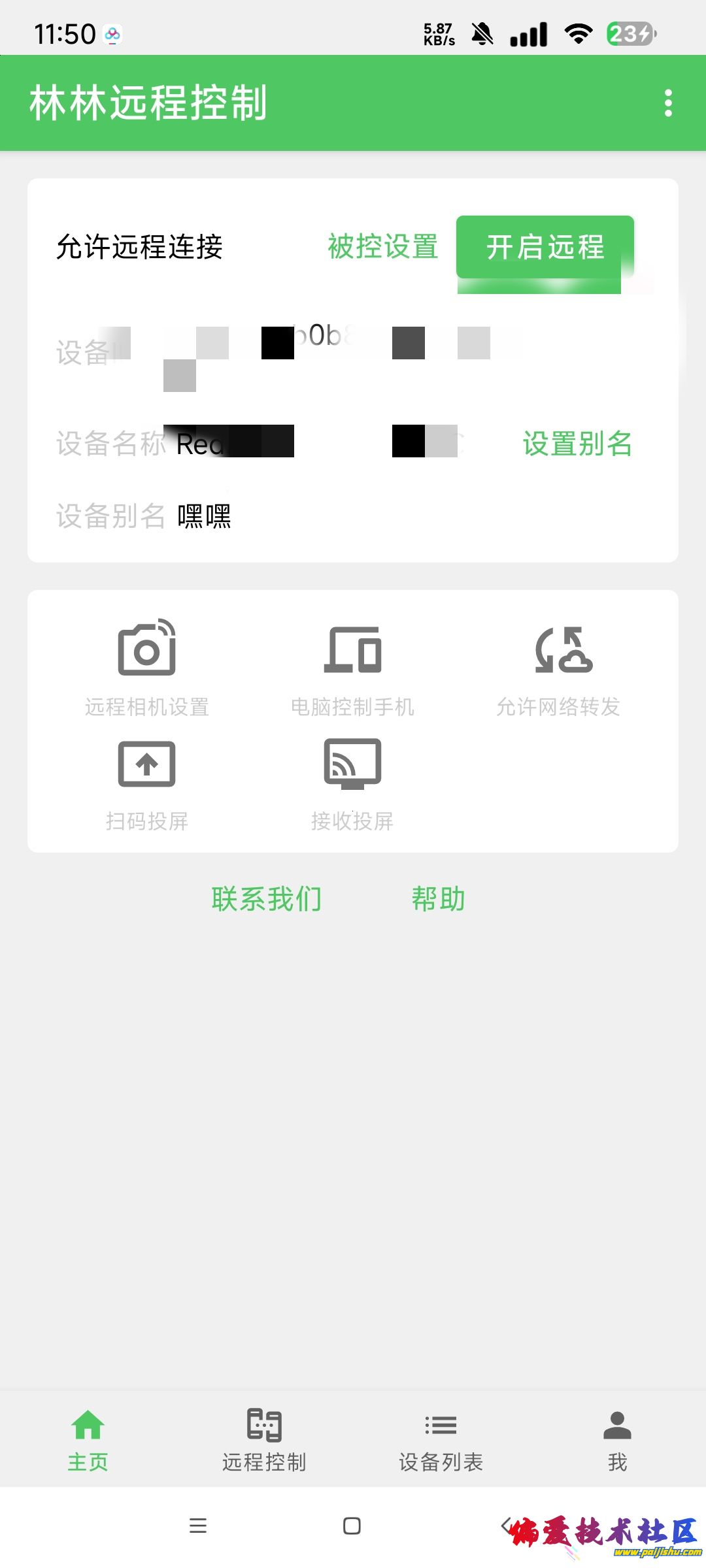Image resolution: width=706 pixels, height=1568 pixels.
Task: Disable remote connection via 允许远程连接 section toggle
Action: click(141, 248)
